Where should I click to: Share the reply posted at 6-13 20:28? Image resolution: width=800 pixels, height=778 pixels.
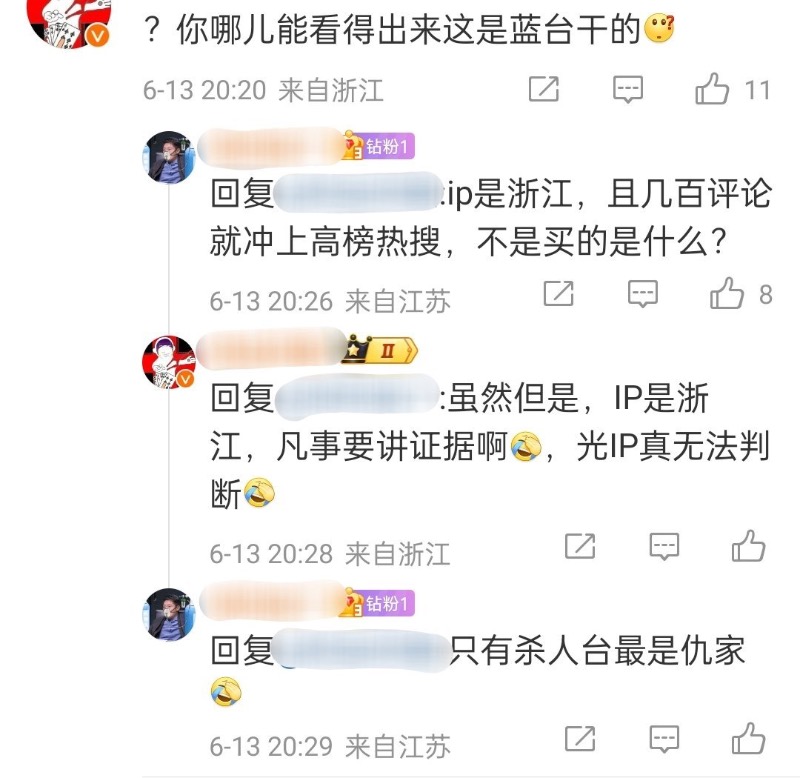(x=580, y=546)
